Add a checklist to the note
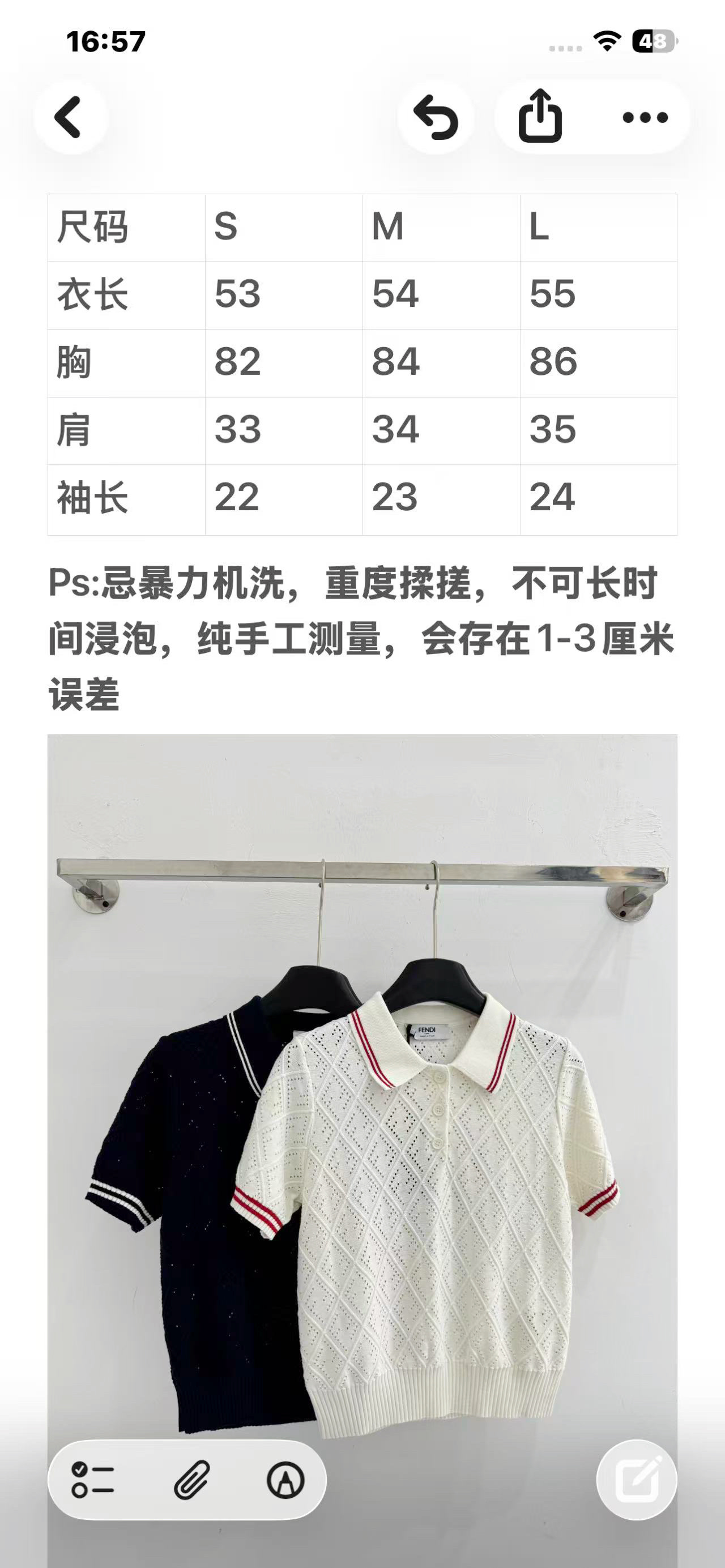The height and width of the screenshot is (1568, 725). [93, 1480]
